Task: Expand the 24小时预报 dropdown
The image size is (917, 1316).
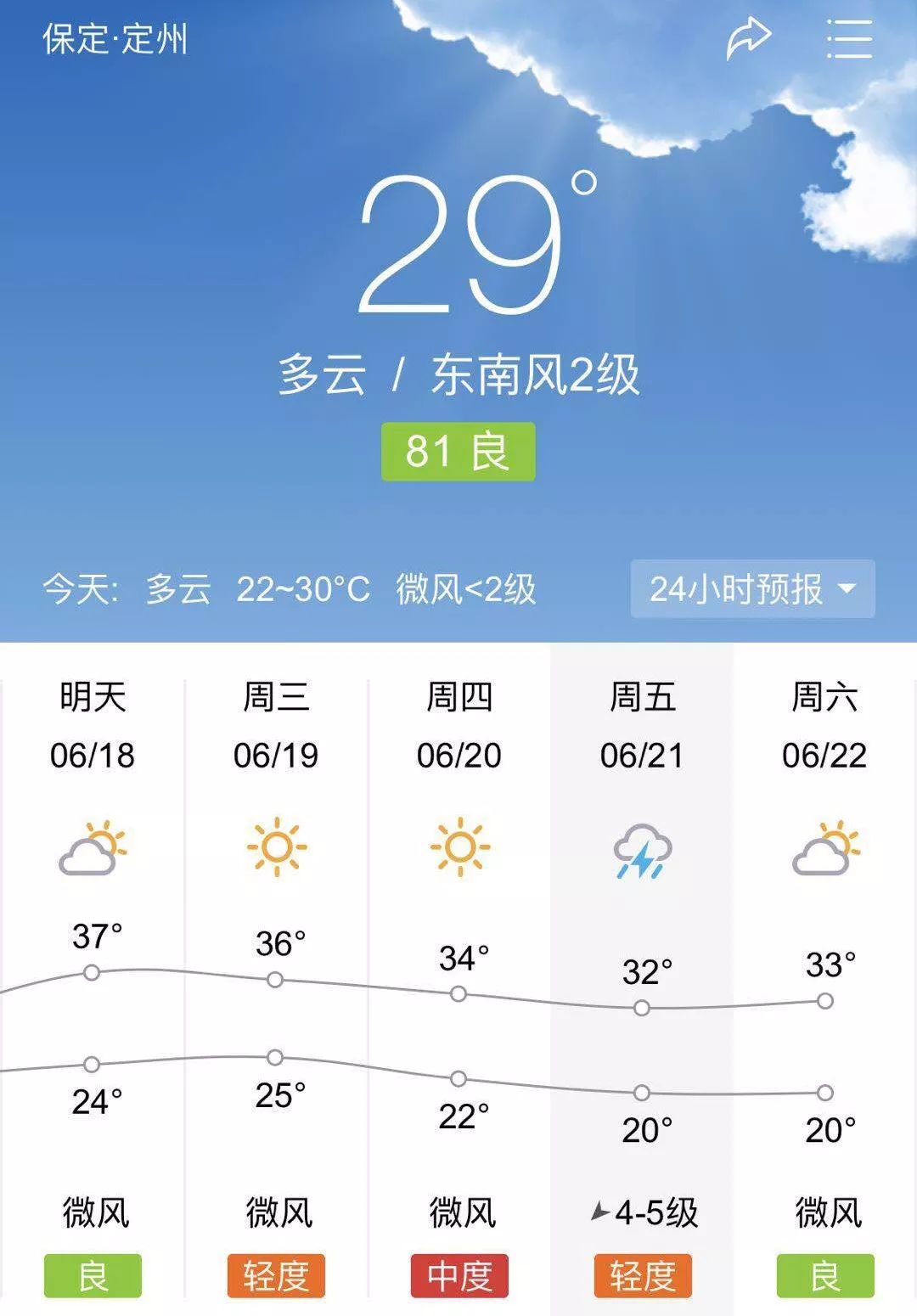Action: pos(752,591)
